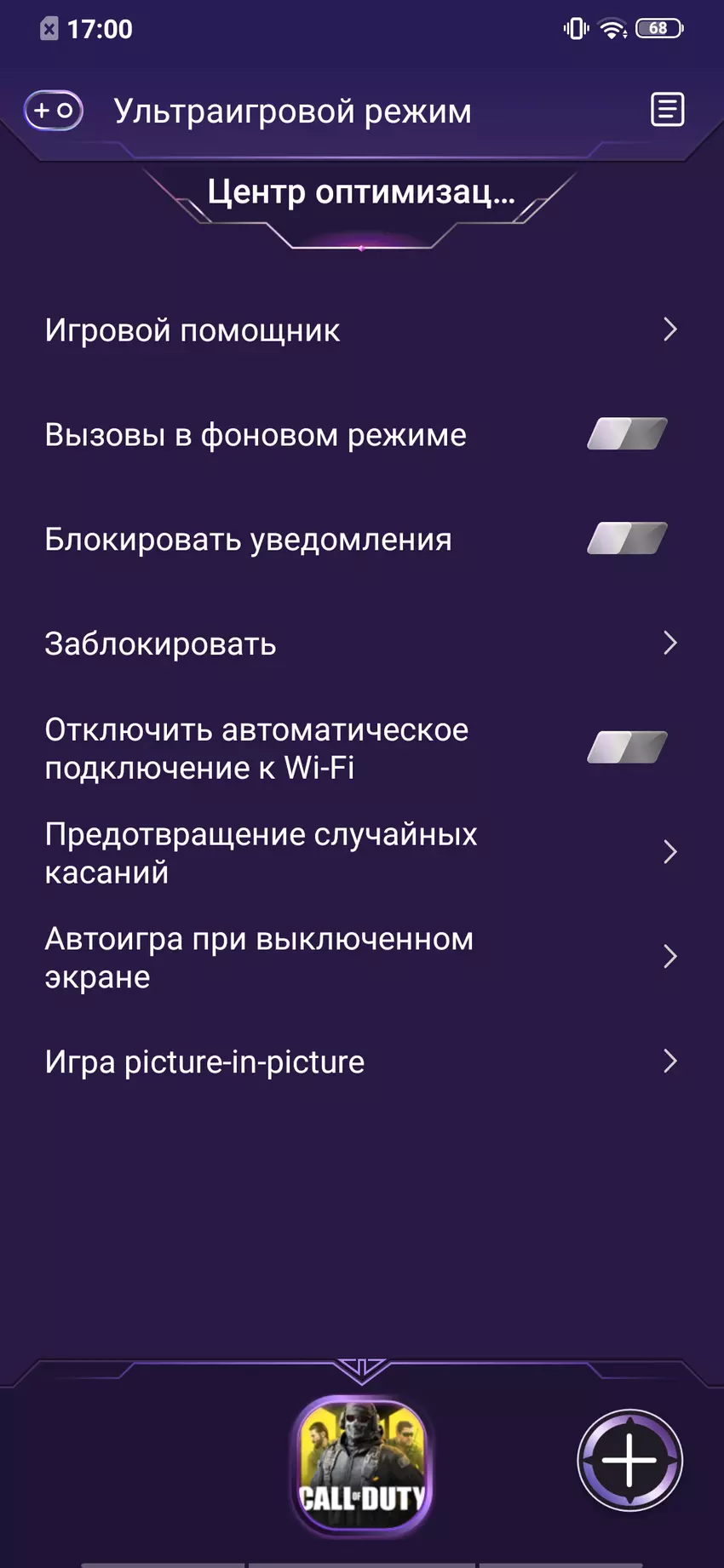Tap the vibration mode status icon
The image size is (724, 1568).
click(x=576, y=27)
